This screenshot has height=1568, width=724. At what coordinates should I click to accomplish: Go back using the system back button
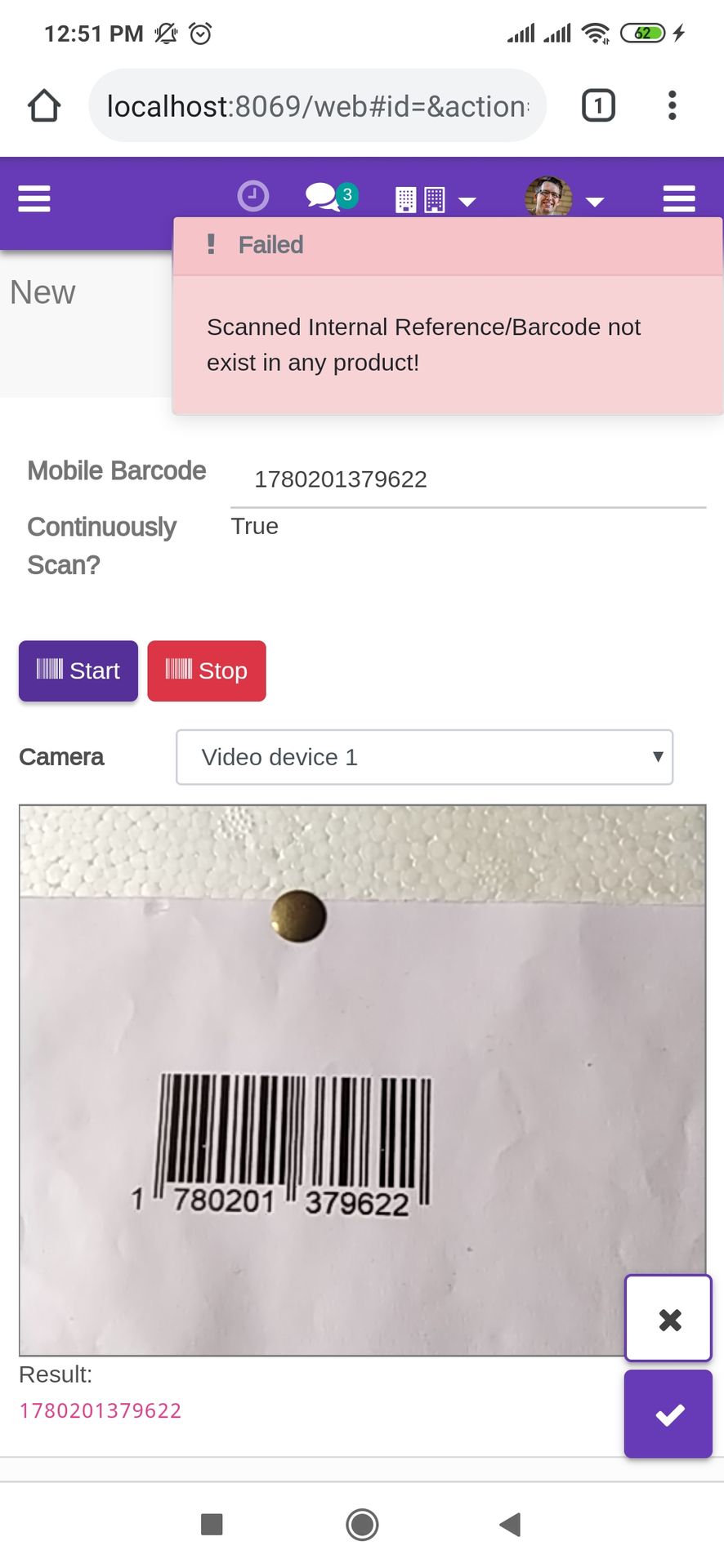[511, 1524]
